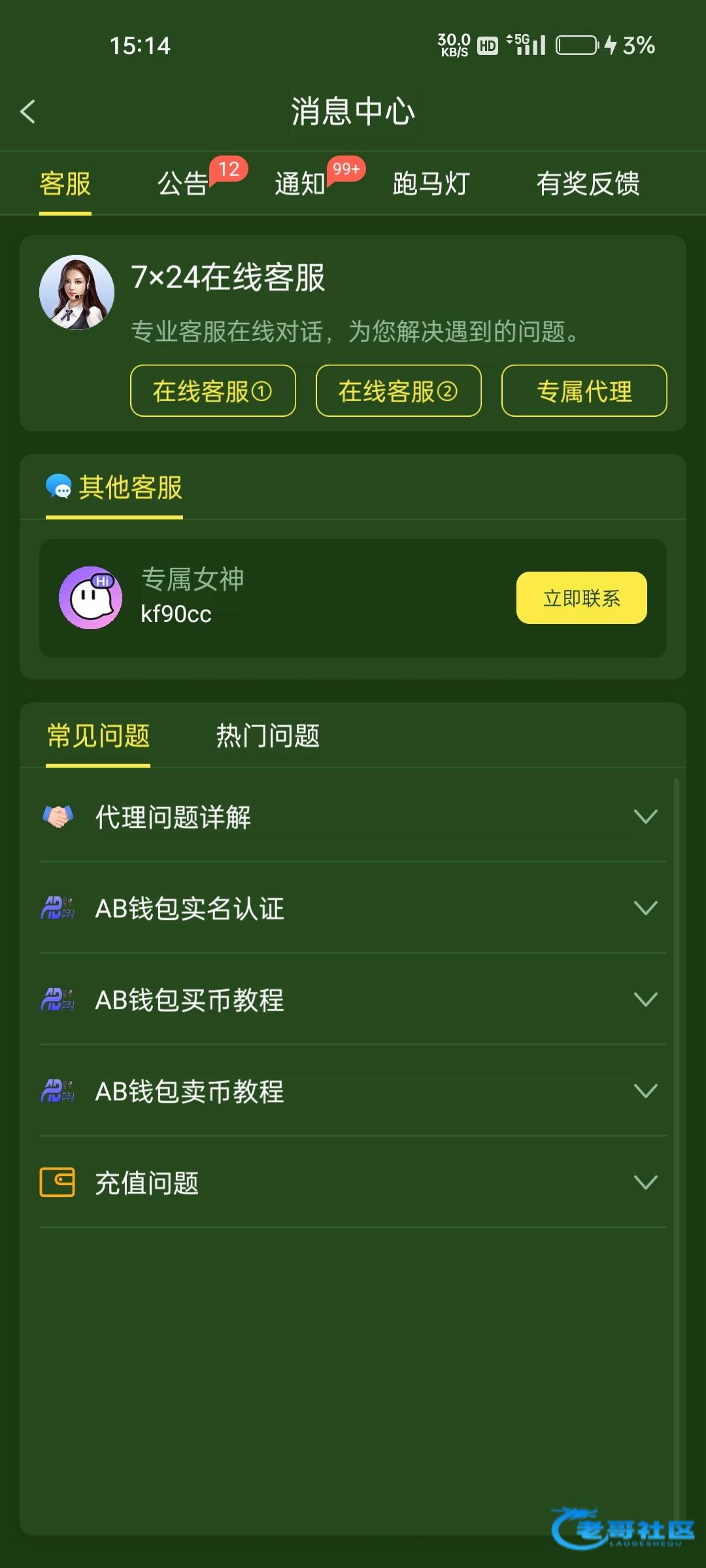Expand 代理问题详解
706x1568 pixels.
point(353,817)
